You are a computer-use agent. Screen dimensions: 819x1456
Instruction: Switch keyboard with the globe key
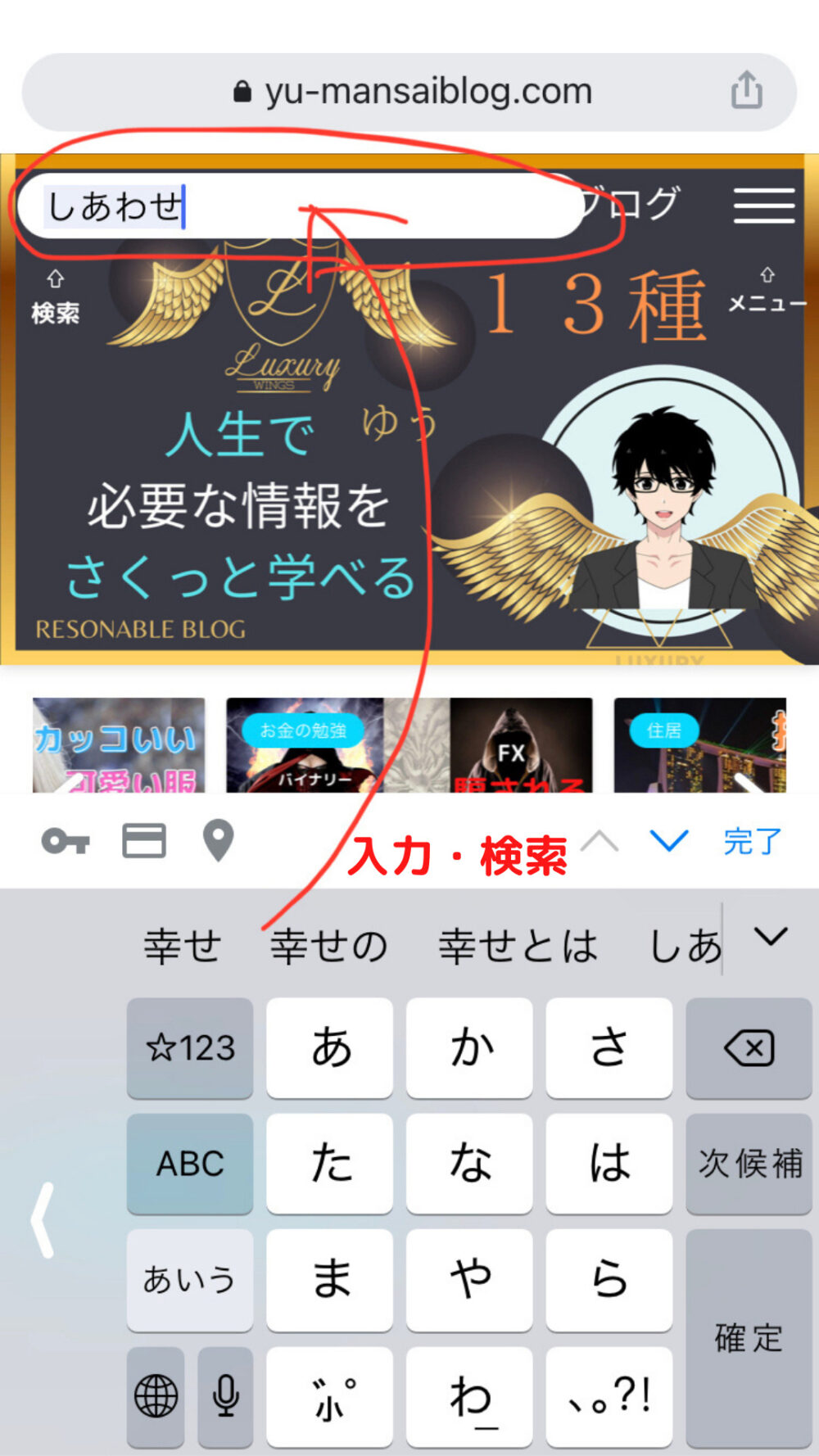coord(156,1396)
